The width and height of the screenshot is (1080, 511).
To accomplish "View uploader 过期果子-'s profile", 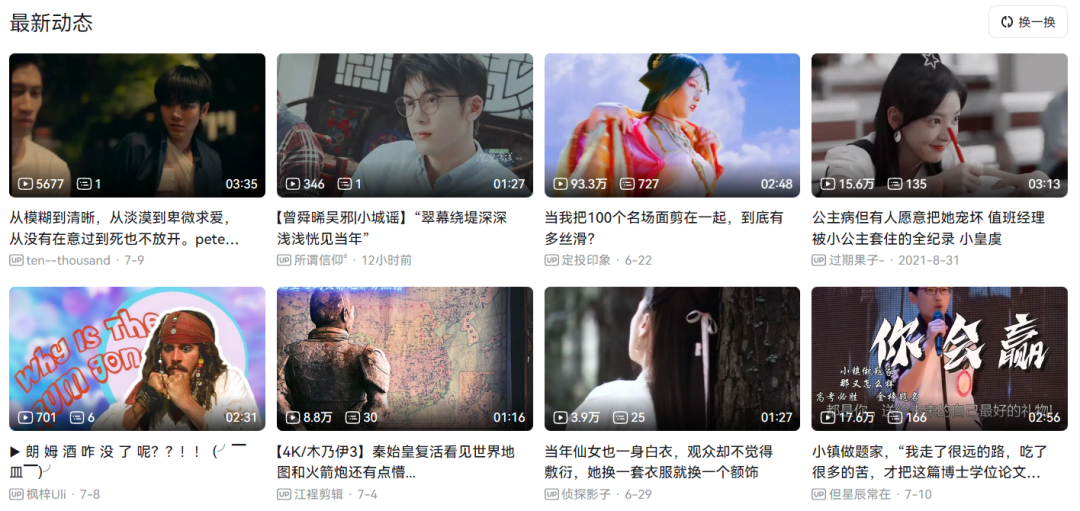I will (857, 260).
